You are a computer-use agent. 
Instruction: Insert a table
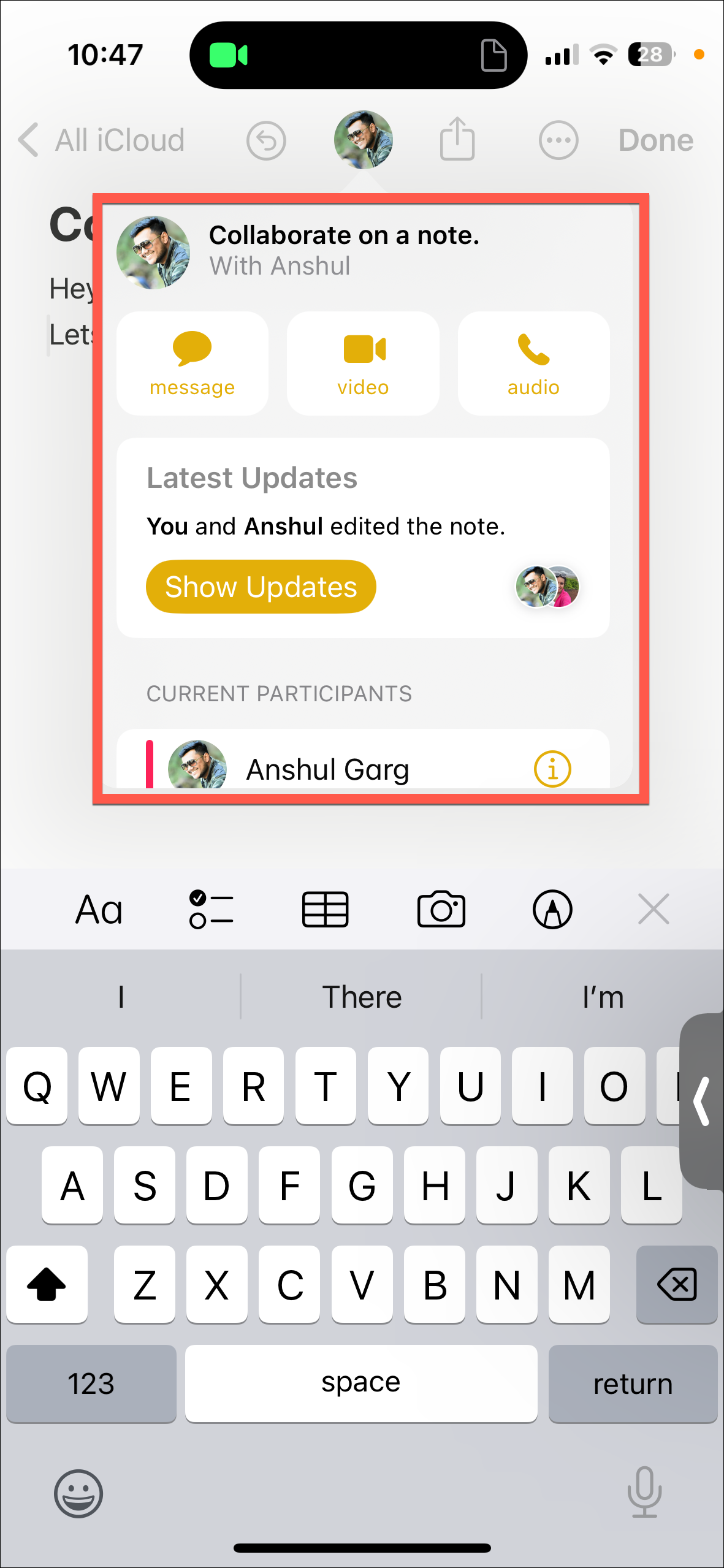(326, 910)
